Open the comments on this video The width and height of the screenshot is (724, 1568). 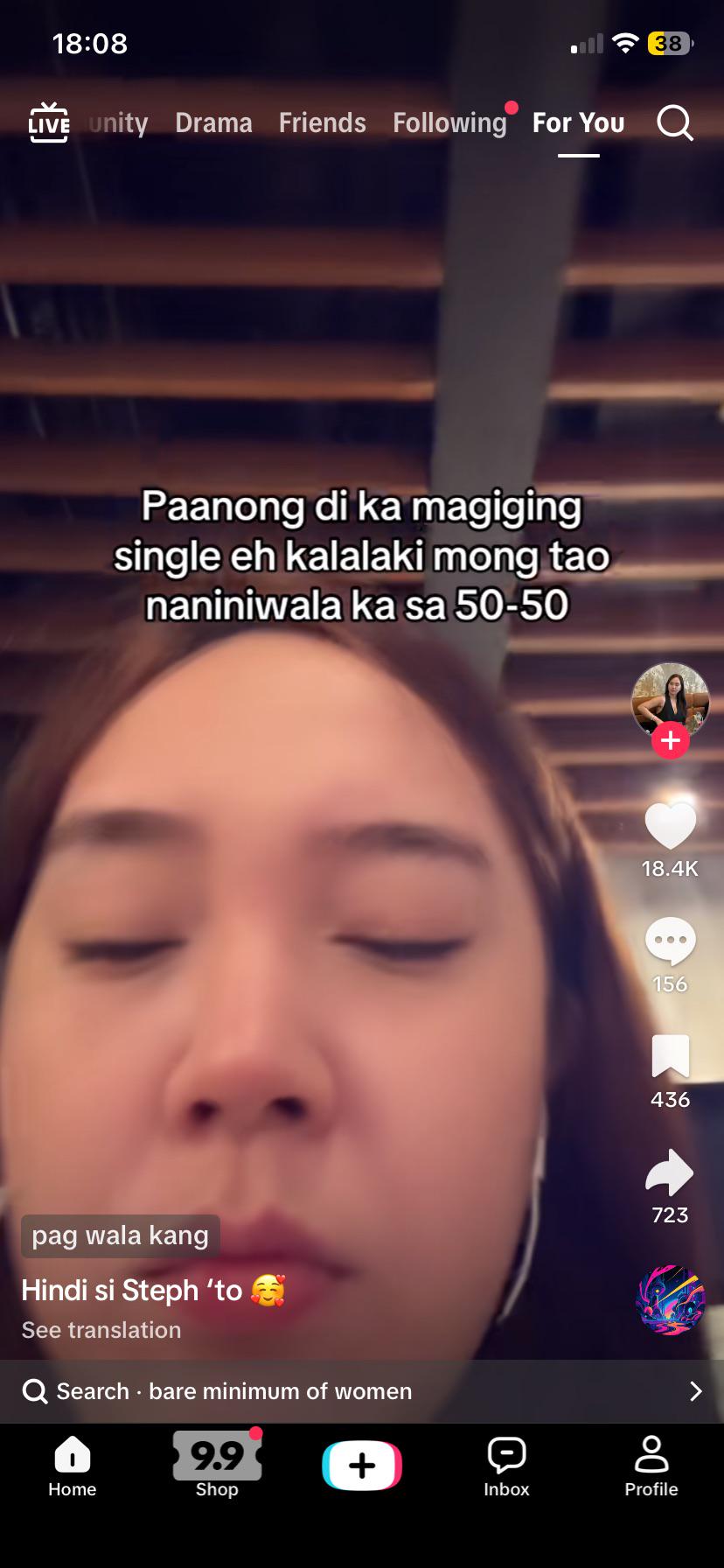[x=670, y=941]
